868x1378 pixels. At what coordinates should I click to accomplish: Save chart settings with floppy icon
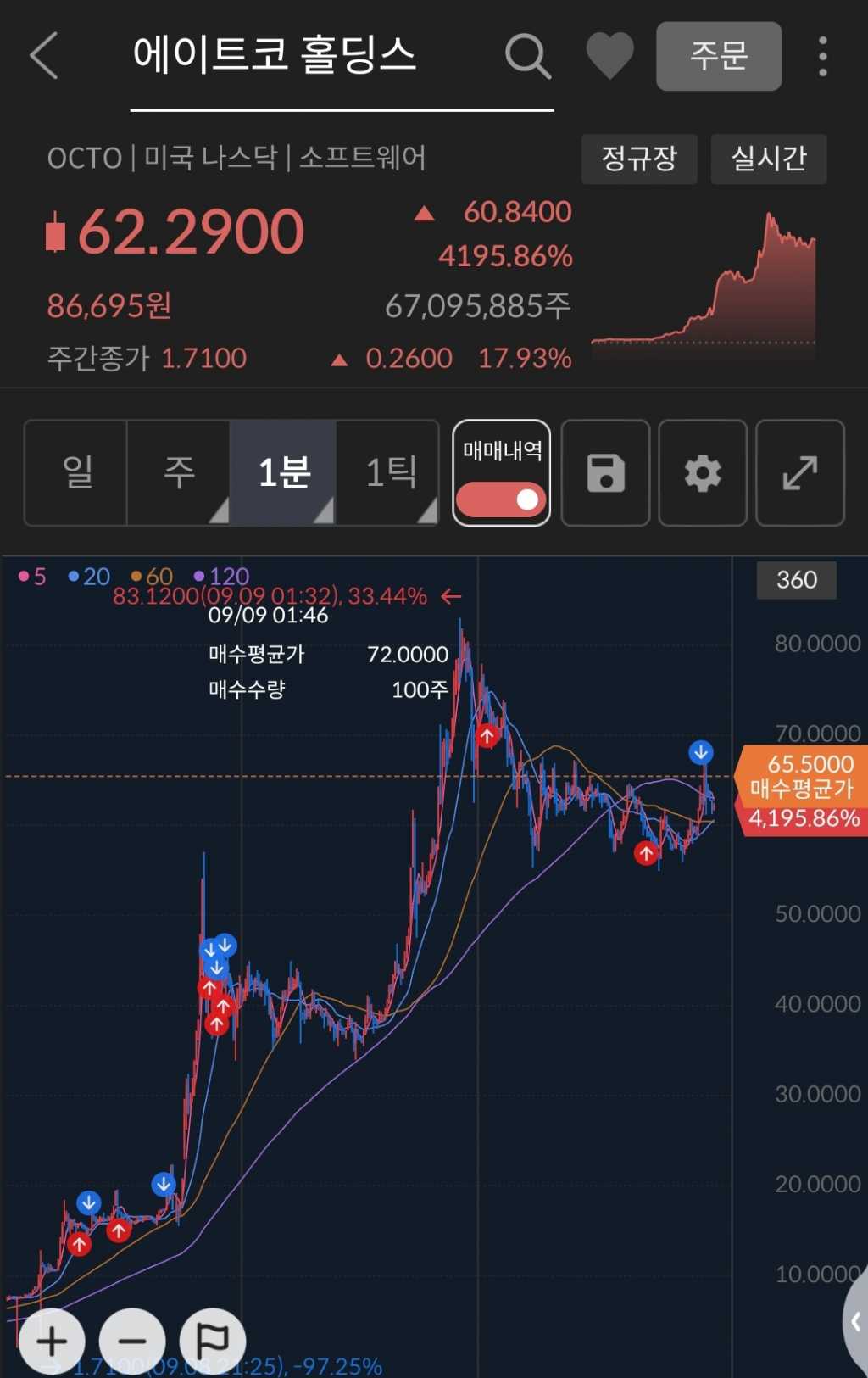point(605,473)
